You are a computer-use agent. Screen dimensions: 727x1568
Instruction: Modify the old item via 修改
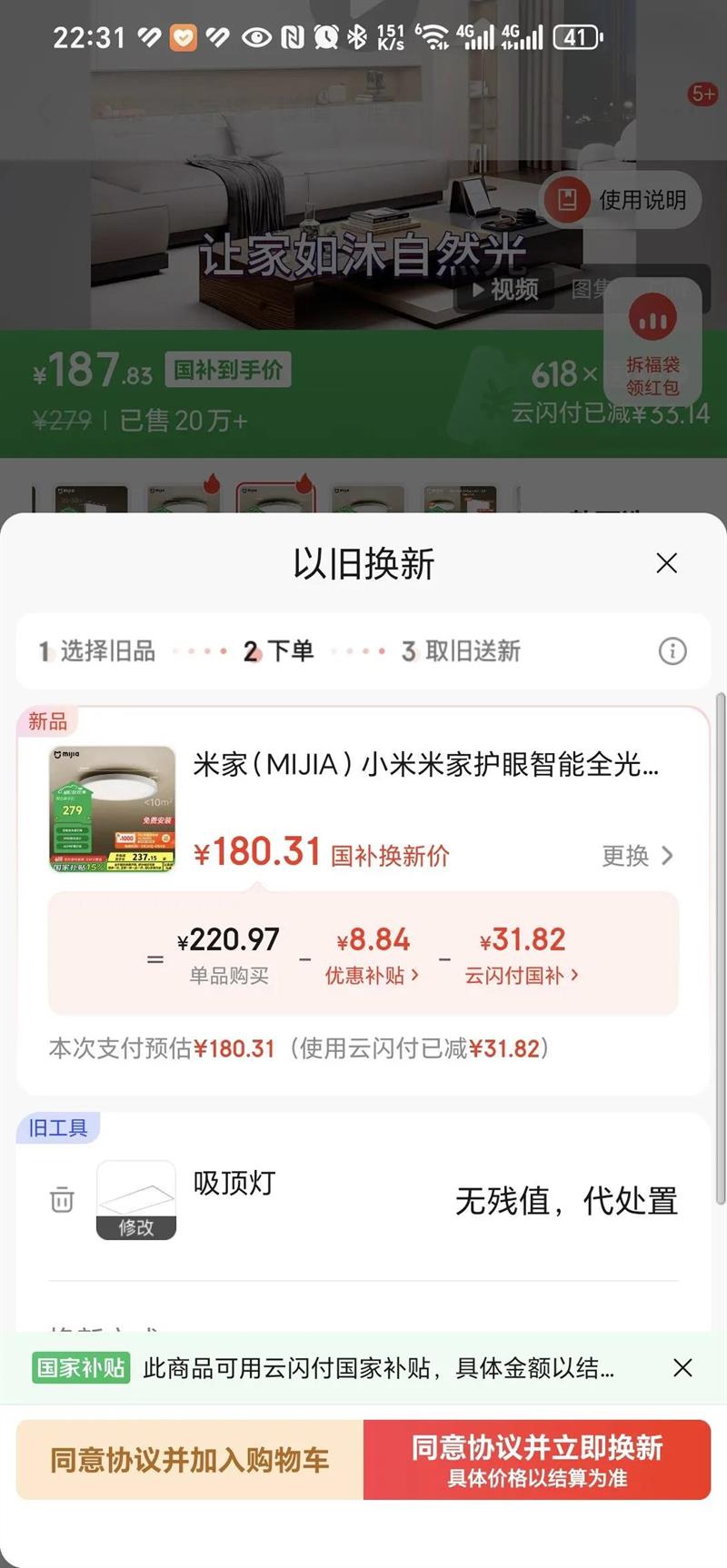[x=136, y=1226]
